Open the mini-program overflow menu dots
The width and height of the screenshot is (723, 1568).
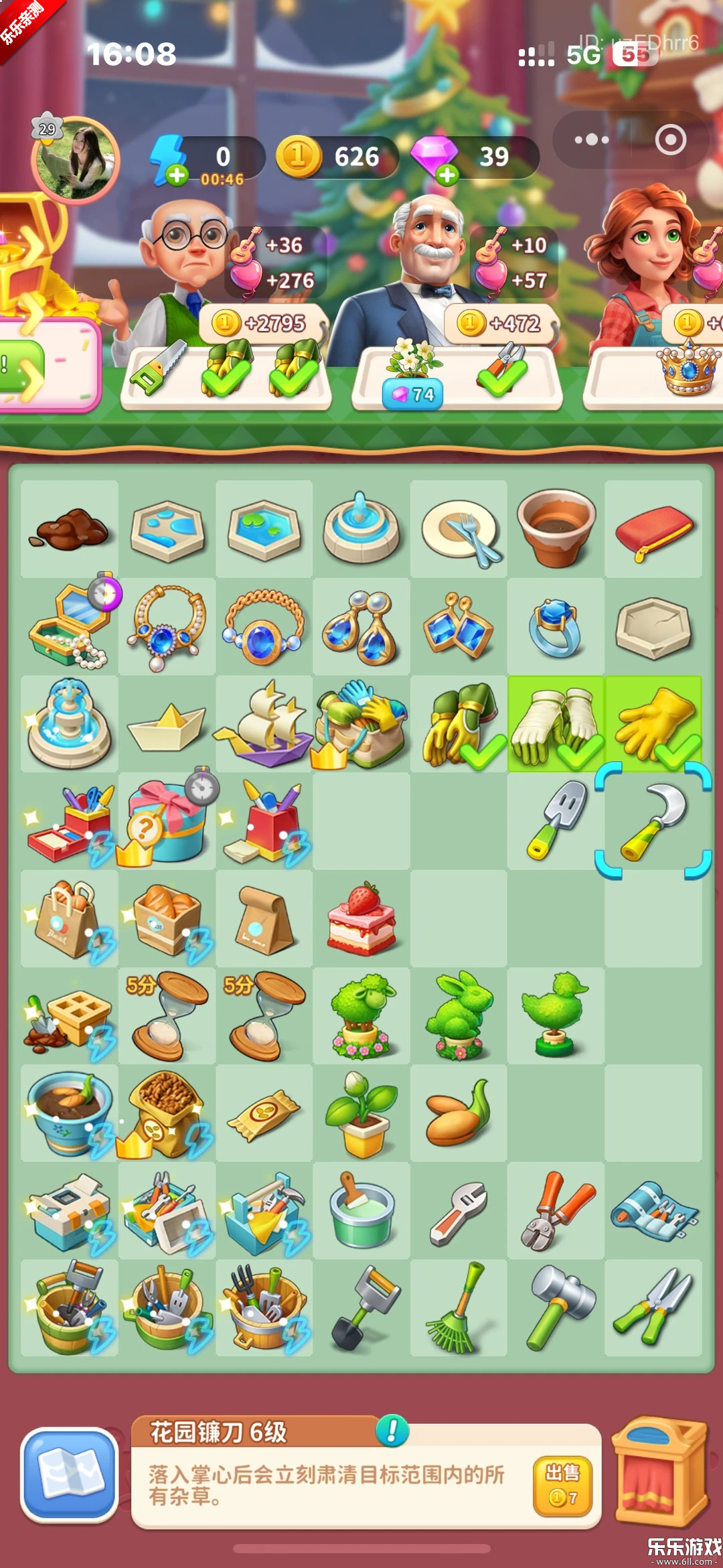592,140
